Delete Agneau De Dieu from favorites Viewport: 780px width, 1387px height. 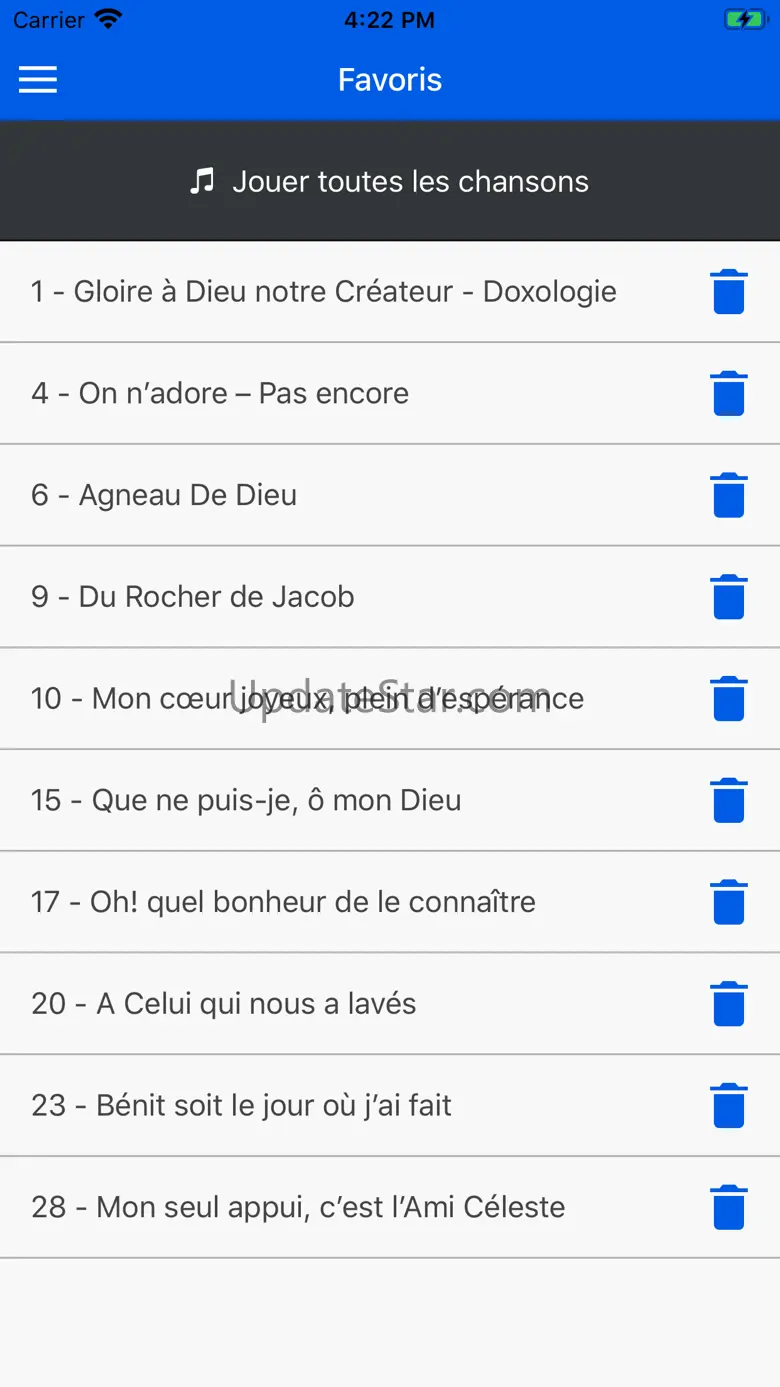point(729,496)
